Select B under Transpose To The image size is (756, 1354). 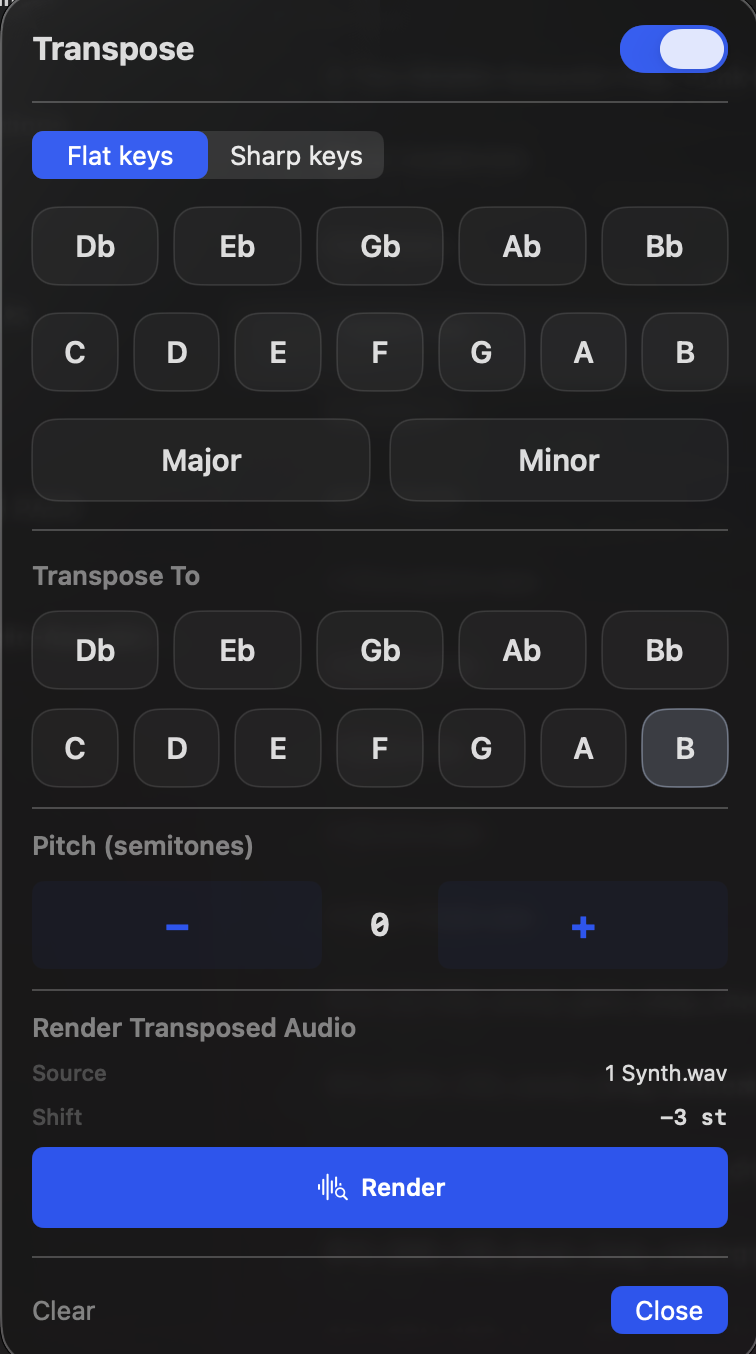point(684,748)
